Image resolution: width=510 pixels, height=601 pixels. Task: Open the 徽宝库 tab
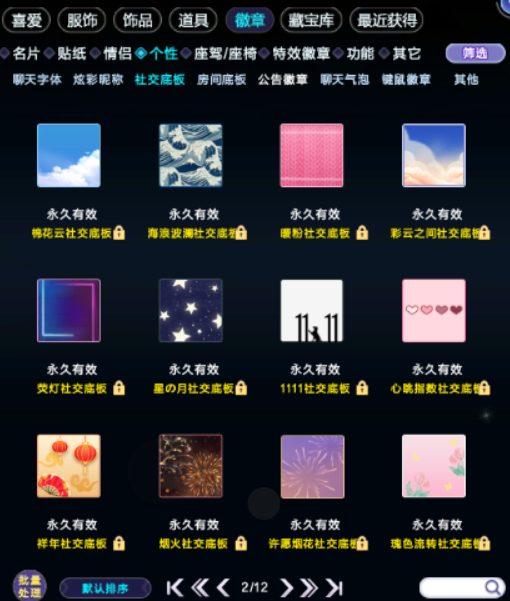point(311,20)
